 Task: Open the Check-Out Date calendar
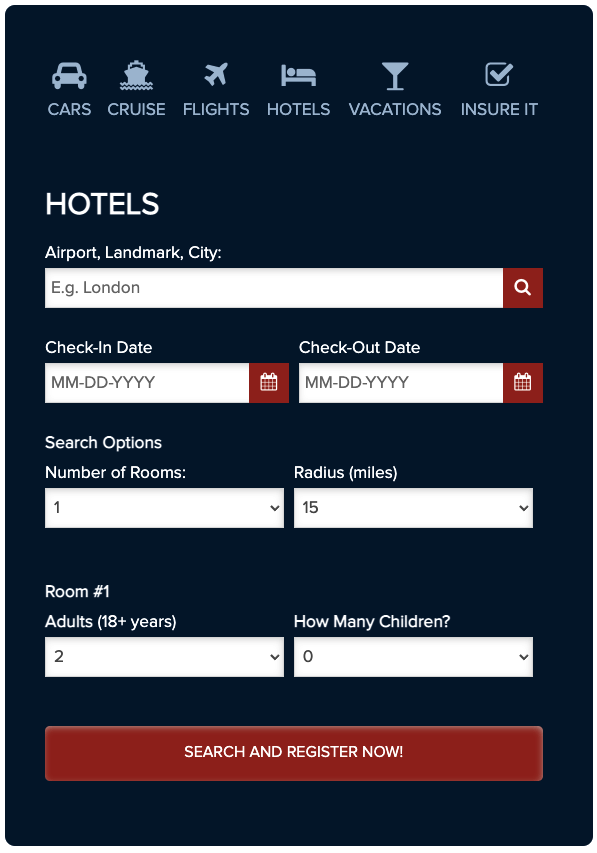click(523, 383)
